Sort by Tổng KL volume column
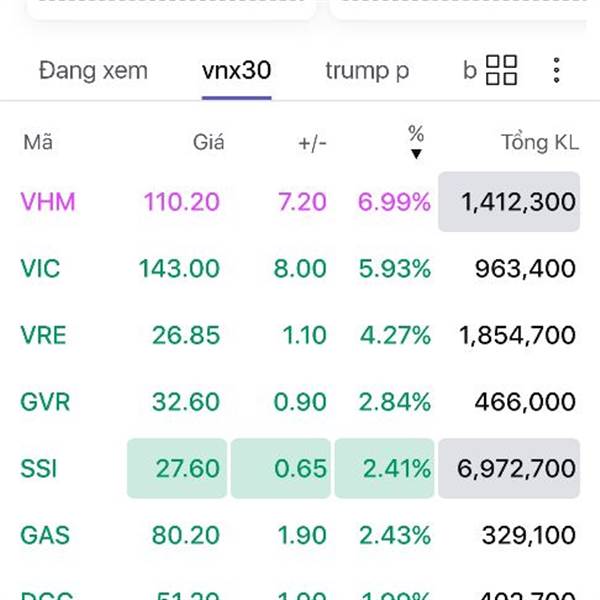Screen dimensions: 600x600 pos(539,143)
